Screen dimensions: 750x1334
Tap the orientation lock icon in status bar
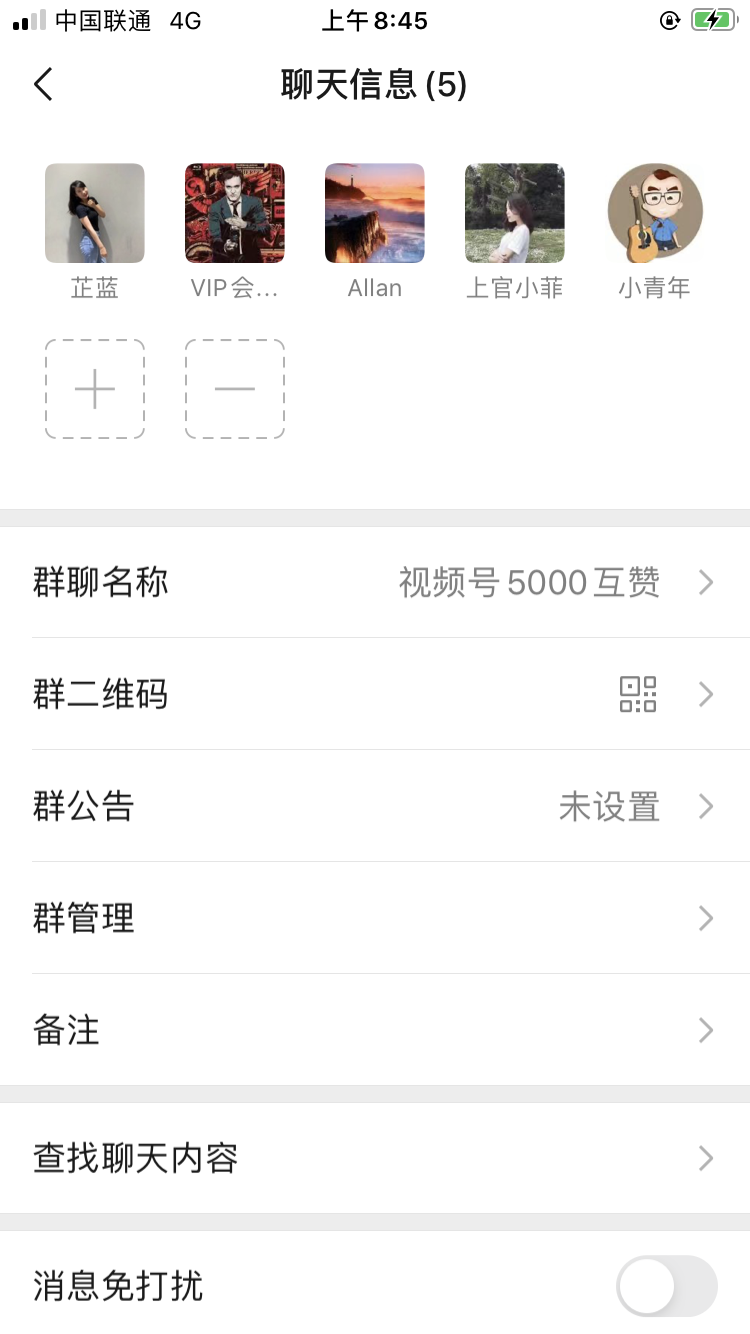click(669, 18)
